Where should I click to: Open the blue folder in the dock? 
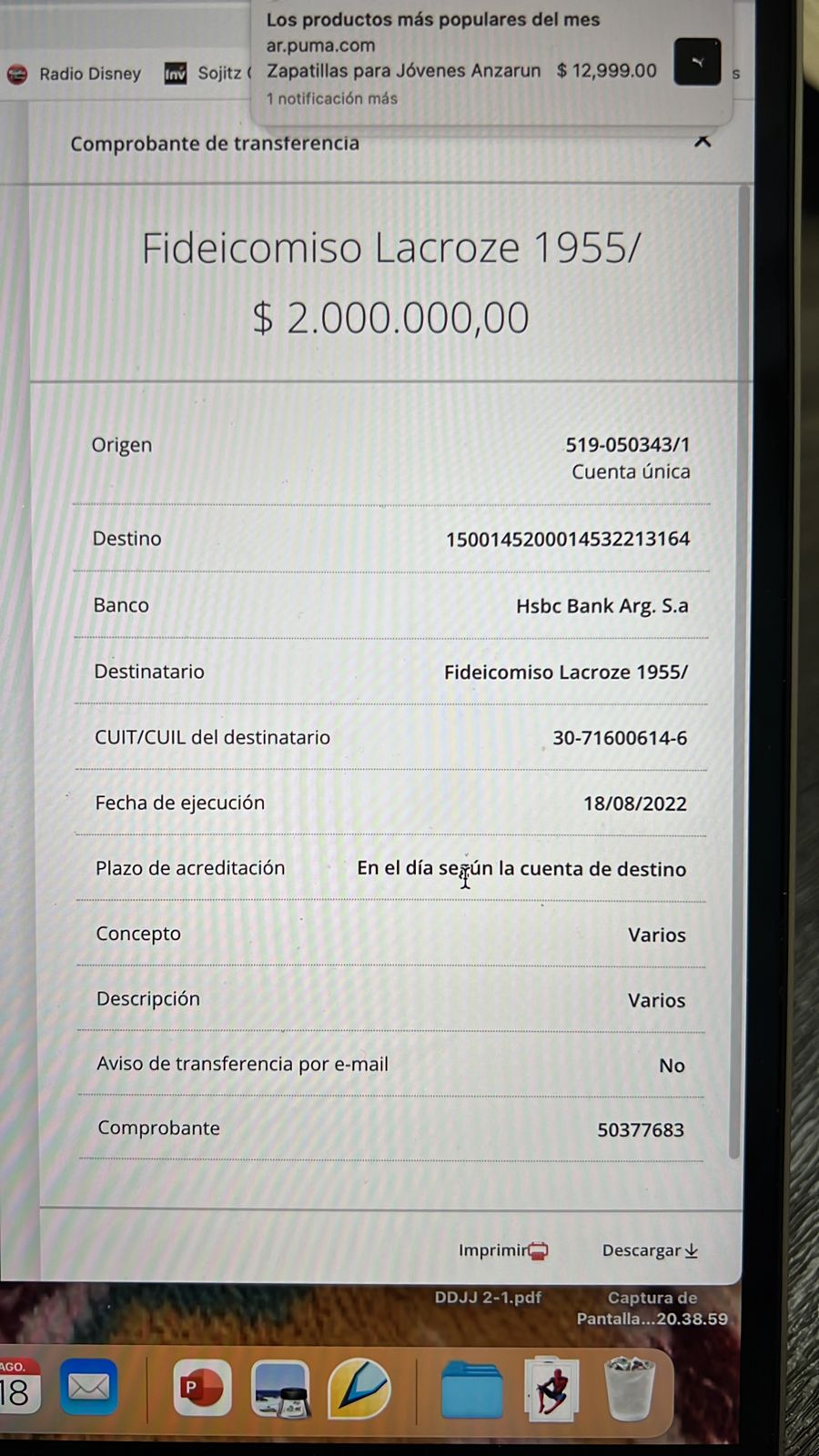(x=471, y=1390)
